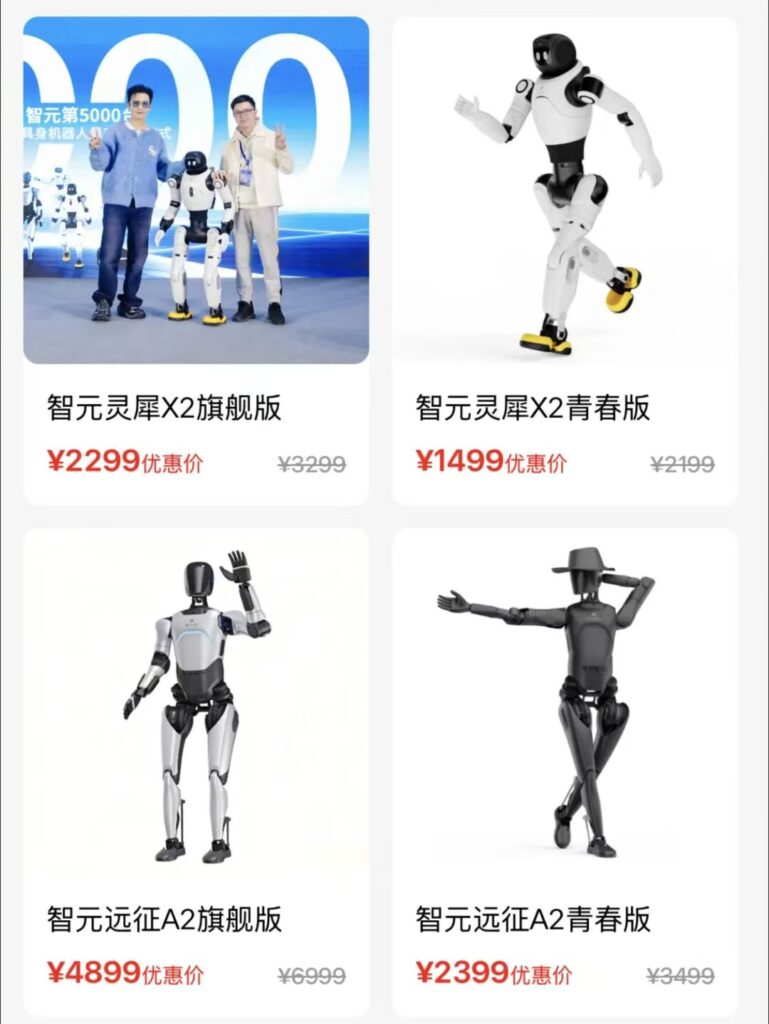View the 智元灵犀X2青春版 robot listing
This screenshot has height=1024, width=769.
click(x=564, y=260)
